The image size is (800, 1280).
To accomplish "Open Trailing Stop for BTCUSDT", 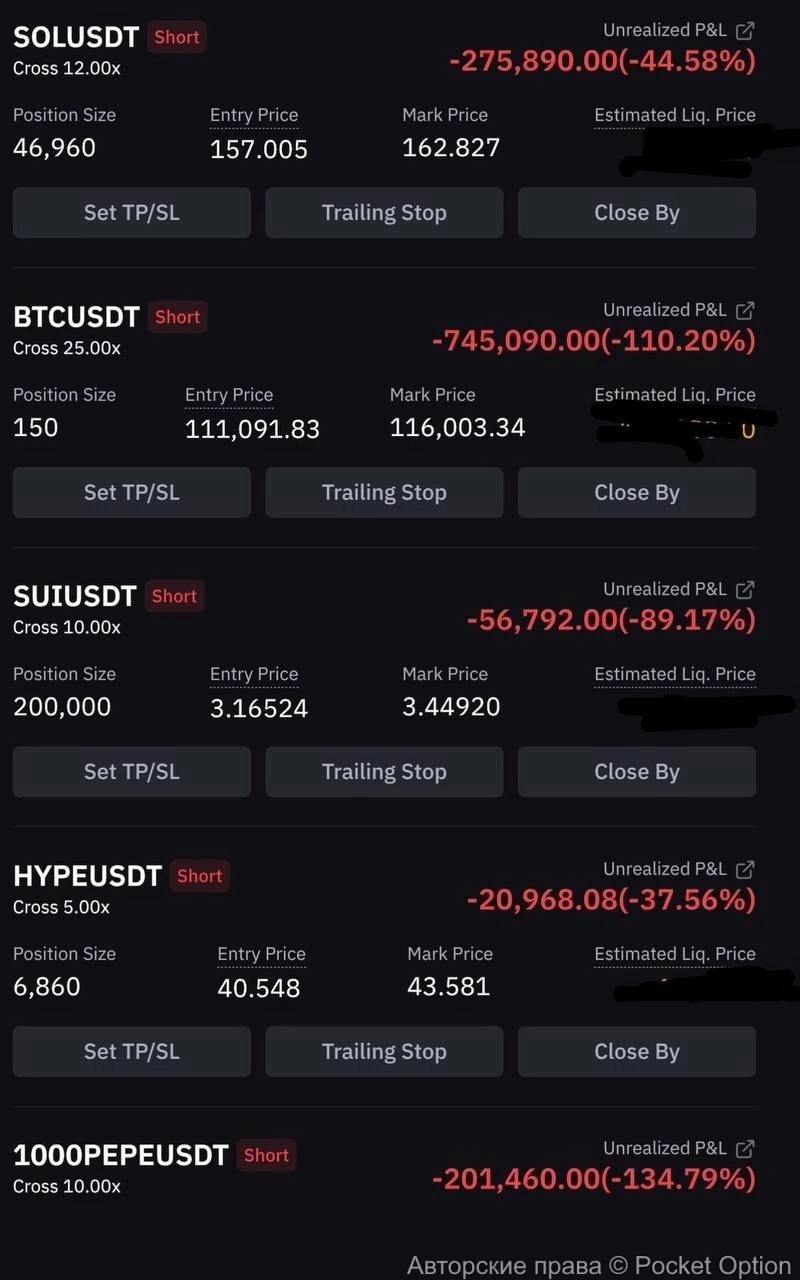I will click(x=384, y=492).
